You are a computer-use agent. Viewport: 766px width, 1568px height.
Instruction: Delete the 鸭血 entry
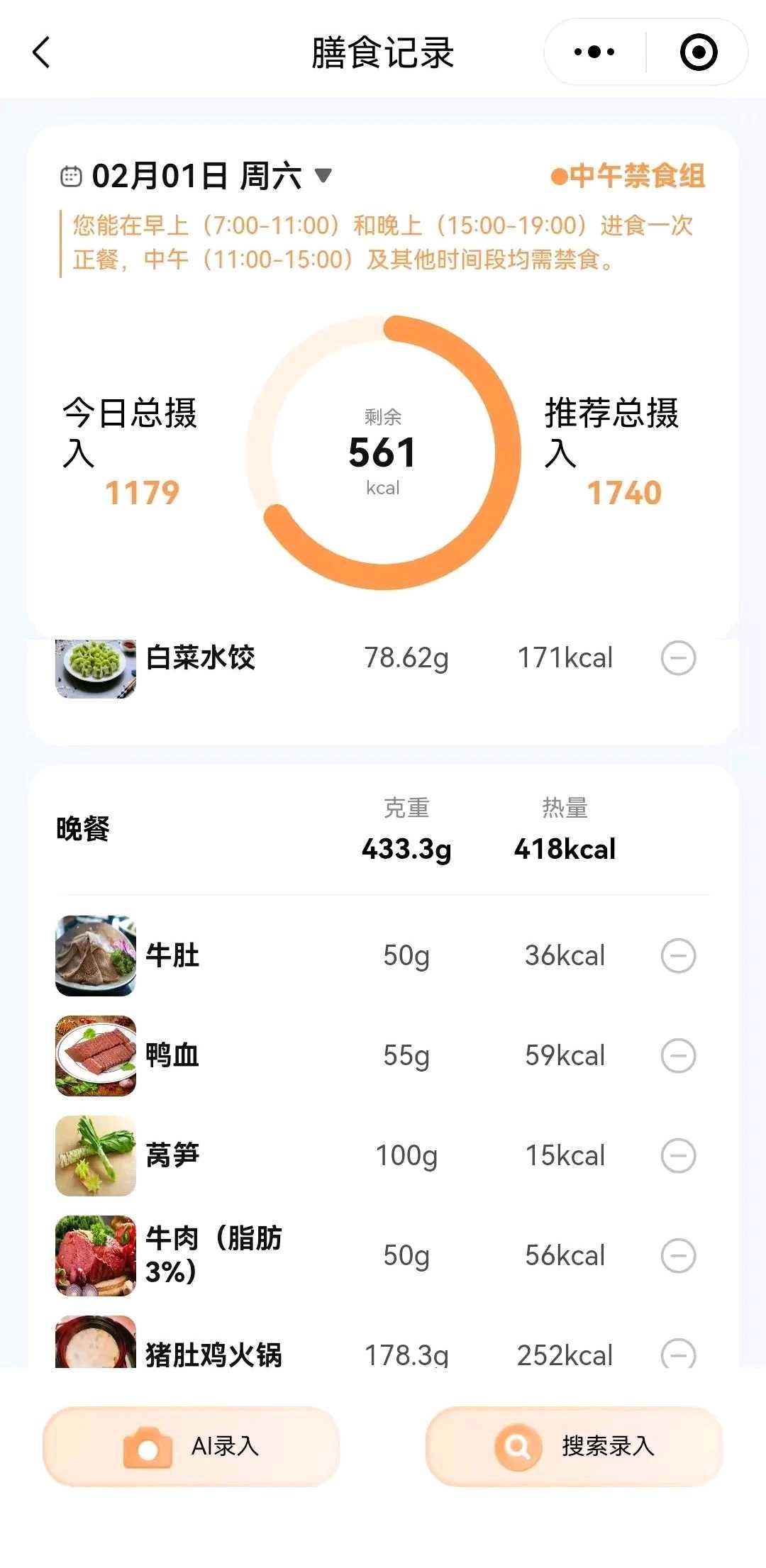click(678, 1056)
